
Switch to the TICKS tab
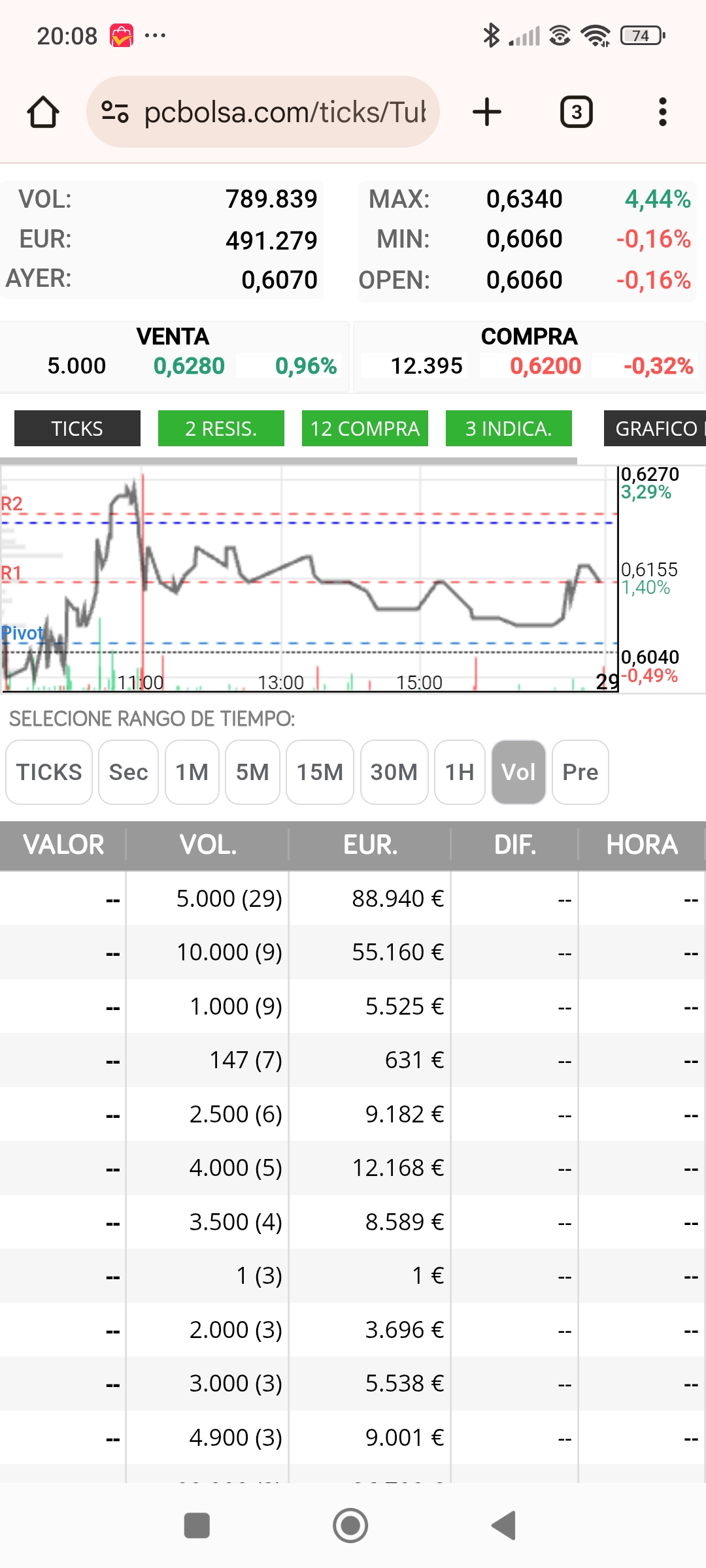click(77, 429)
